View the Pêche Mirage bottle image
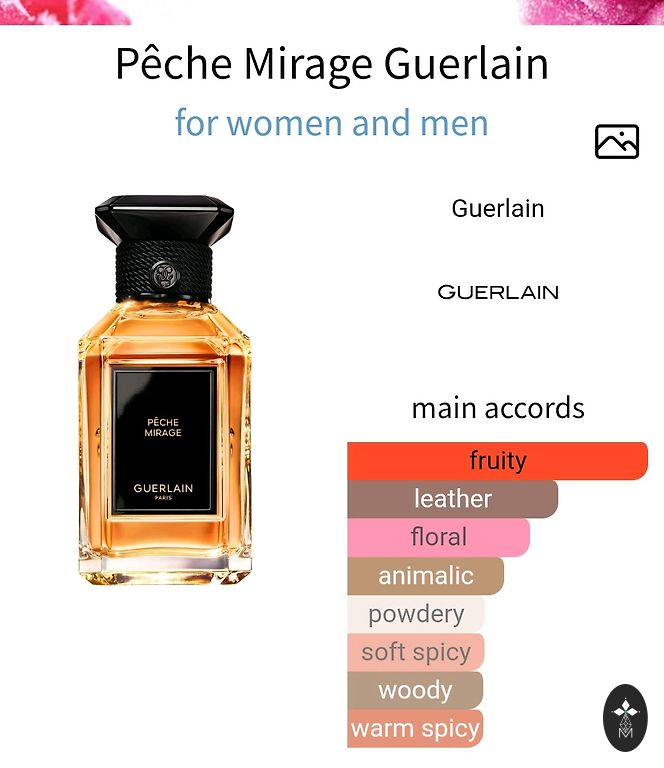 point(165,390)
